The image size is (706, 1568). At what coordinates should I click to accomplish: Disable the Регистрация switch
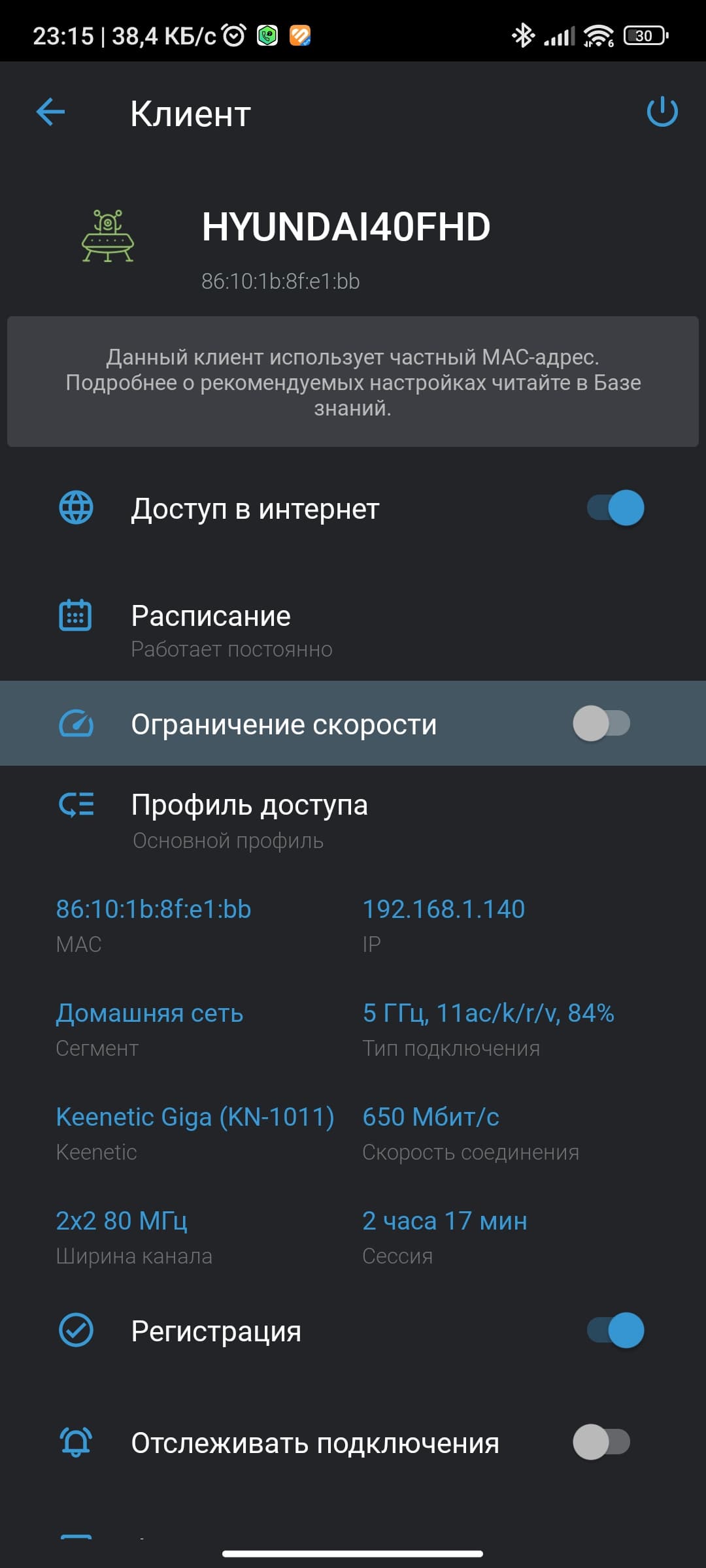pos(615,1331)
